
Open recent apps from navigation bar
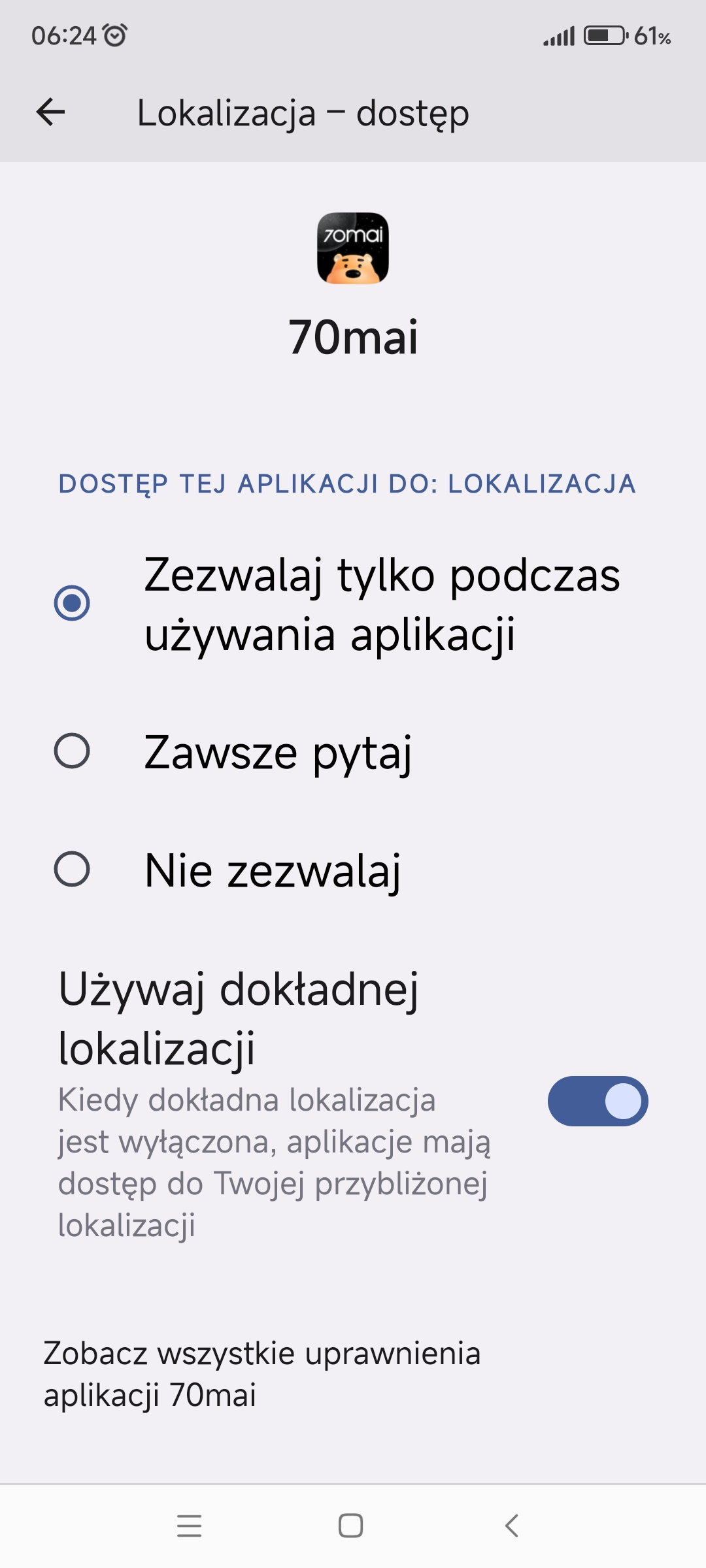190,1526
